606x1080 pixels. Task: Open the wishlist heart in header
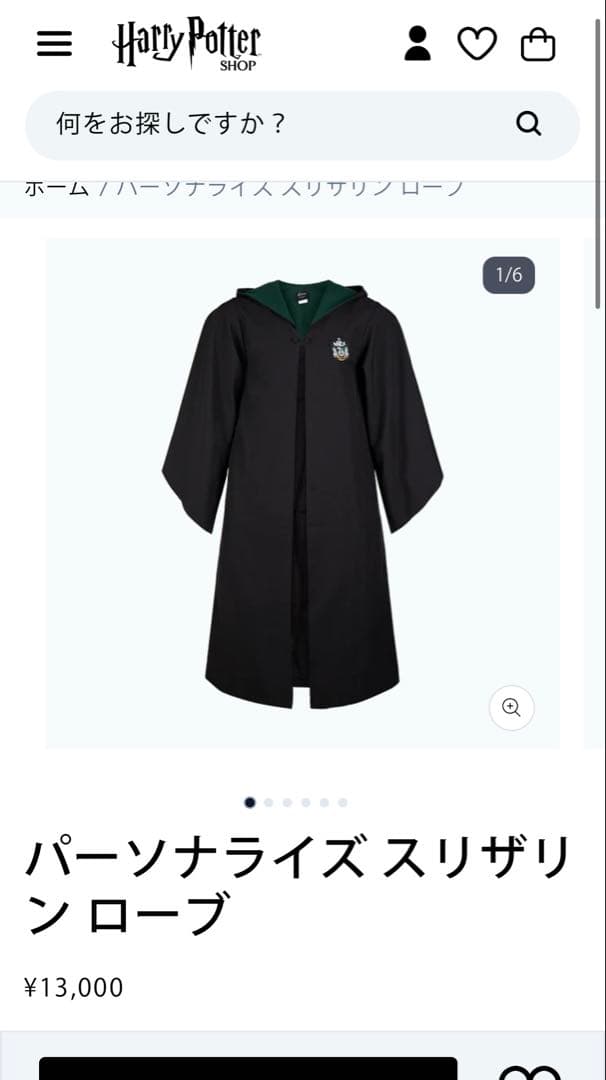(x=477, y=44)
